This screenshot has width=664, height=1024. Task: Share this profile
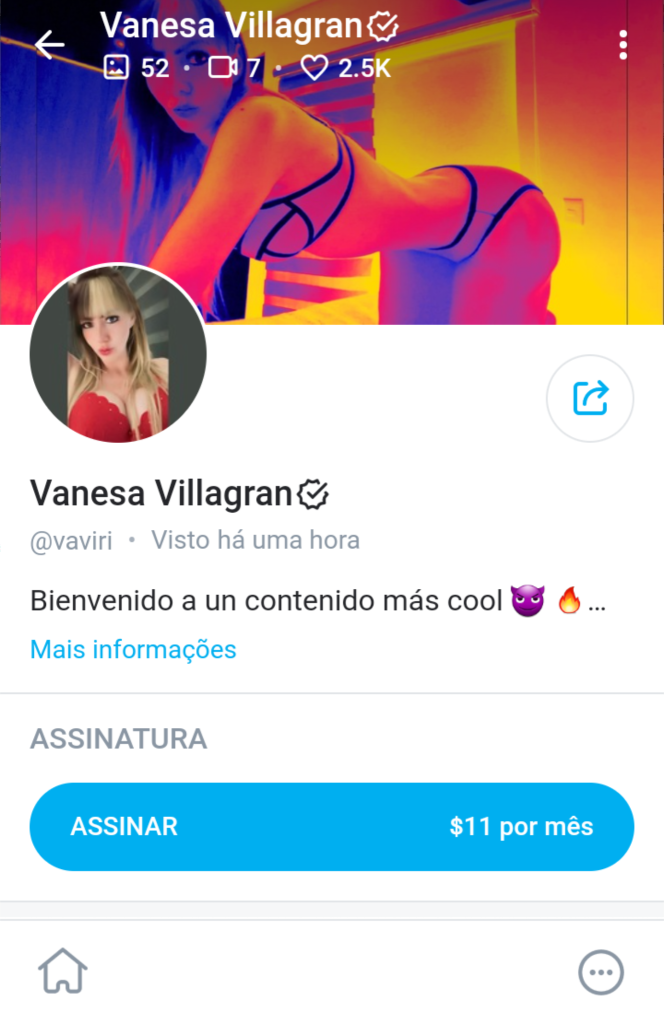590,398
